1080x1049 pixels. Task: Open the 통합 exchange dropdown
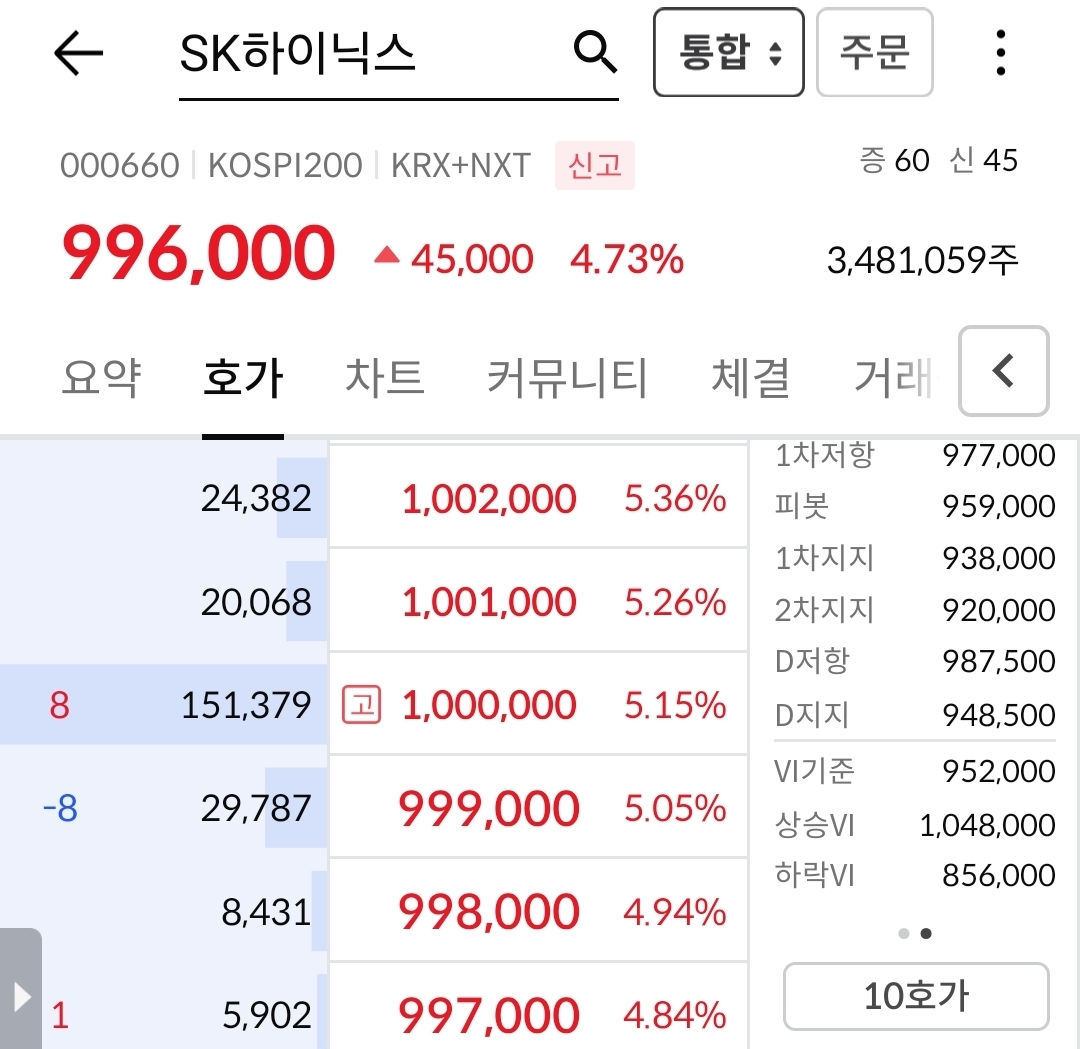(x=728, y=53)
